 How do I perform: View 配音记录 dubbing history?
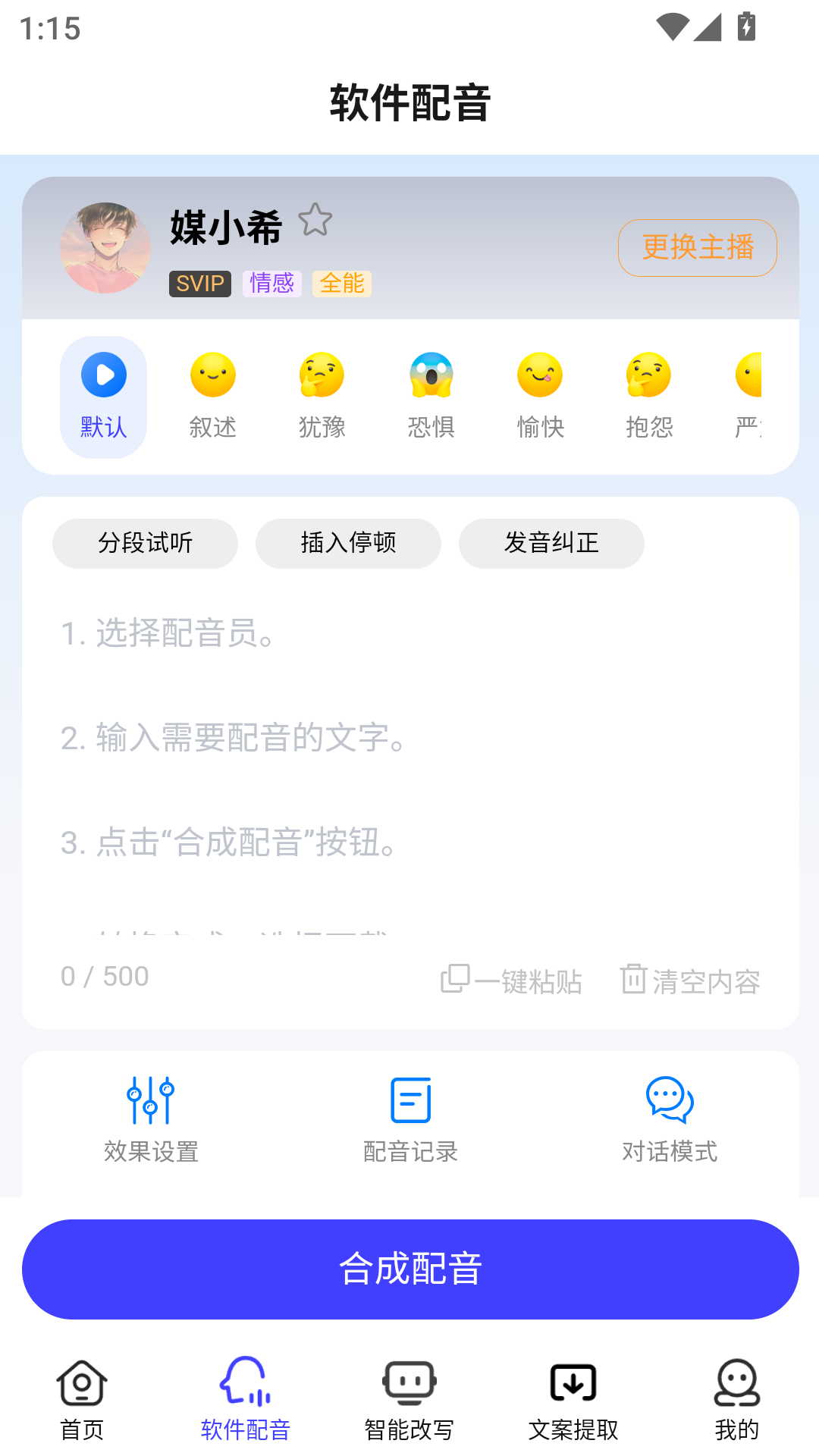click(x=410, y=1120)
